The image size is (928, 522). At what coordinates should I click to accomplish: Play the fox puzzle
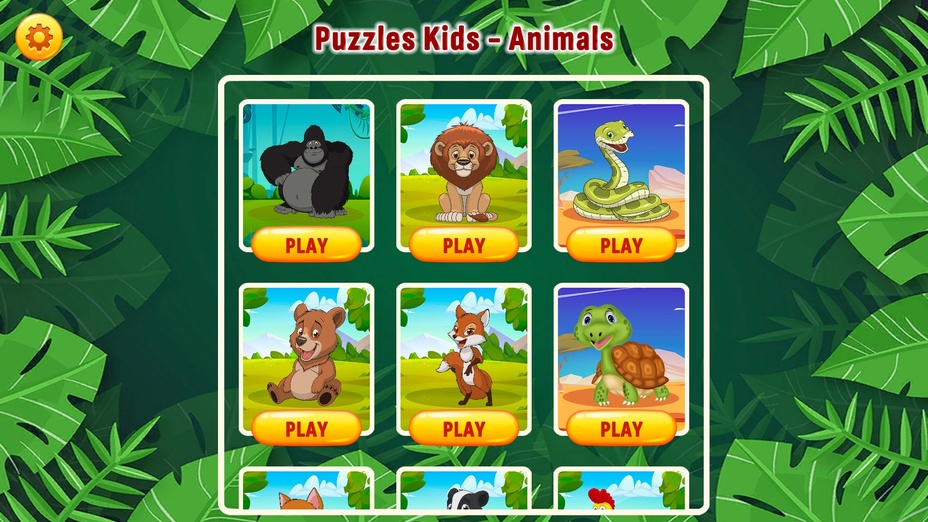464,429
